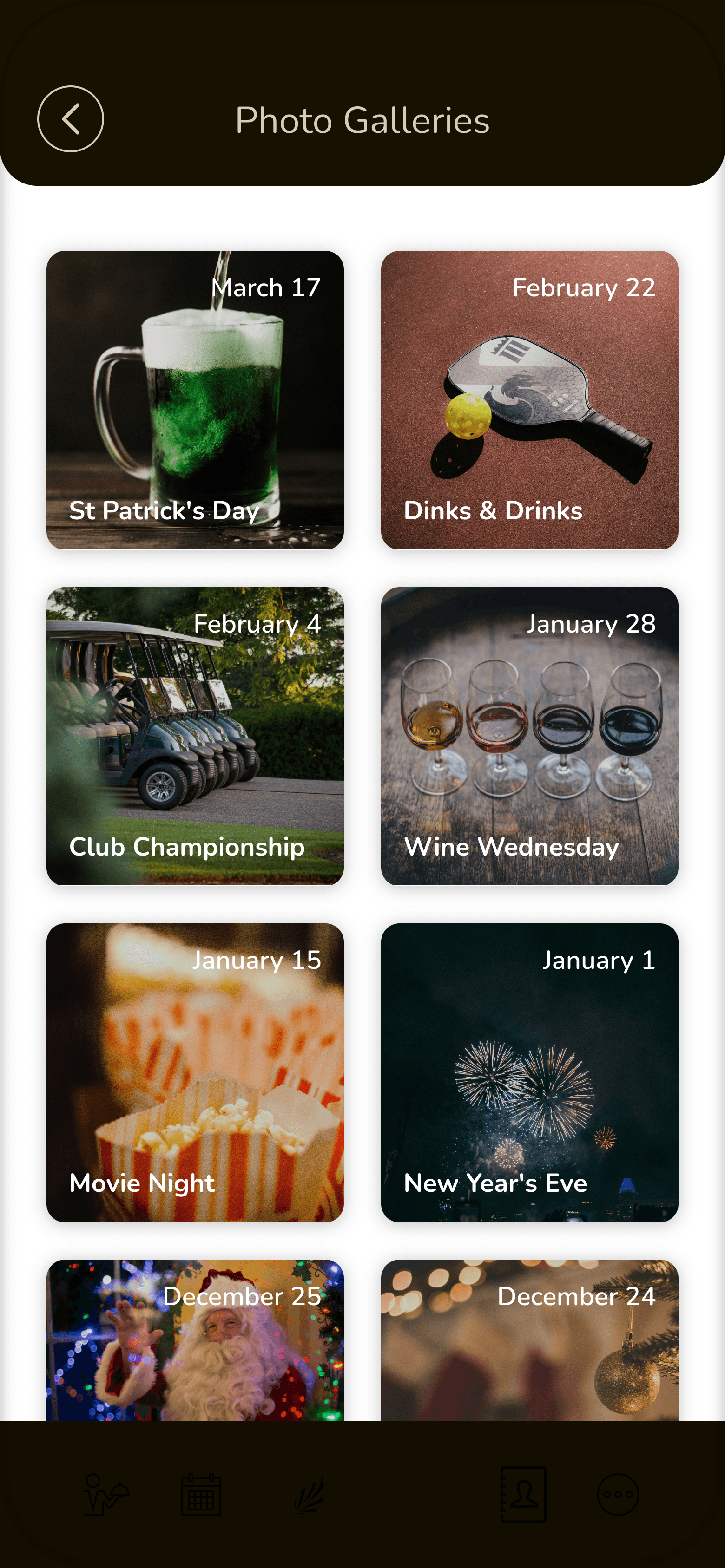
Task: Open the more options tab
Action: click(x=618, y=1494)
